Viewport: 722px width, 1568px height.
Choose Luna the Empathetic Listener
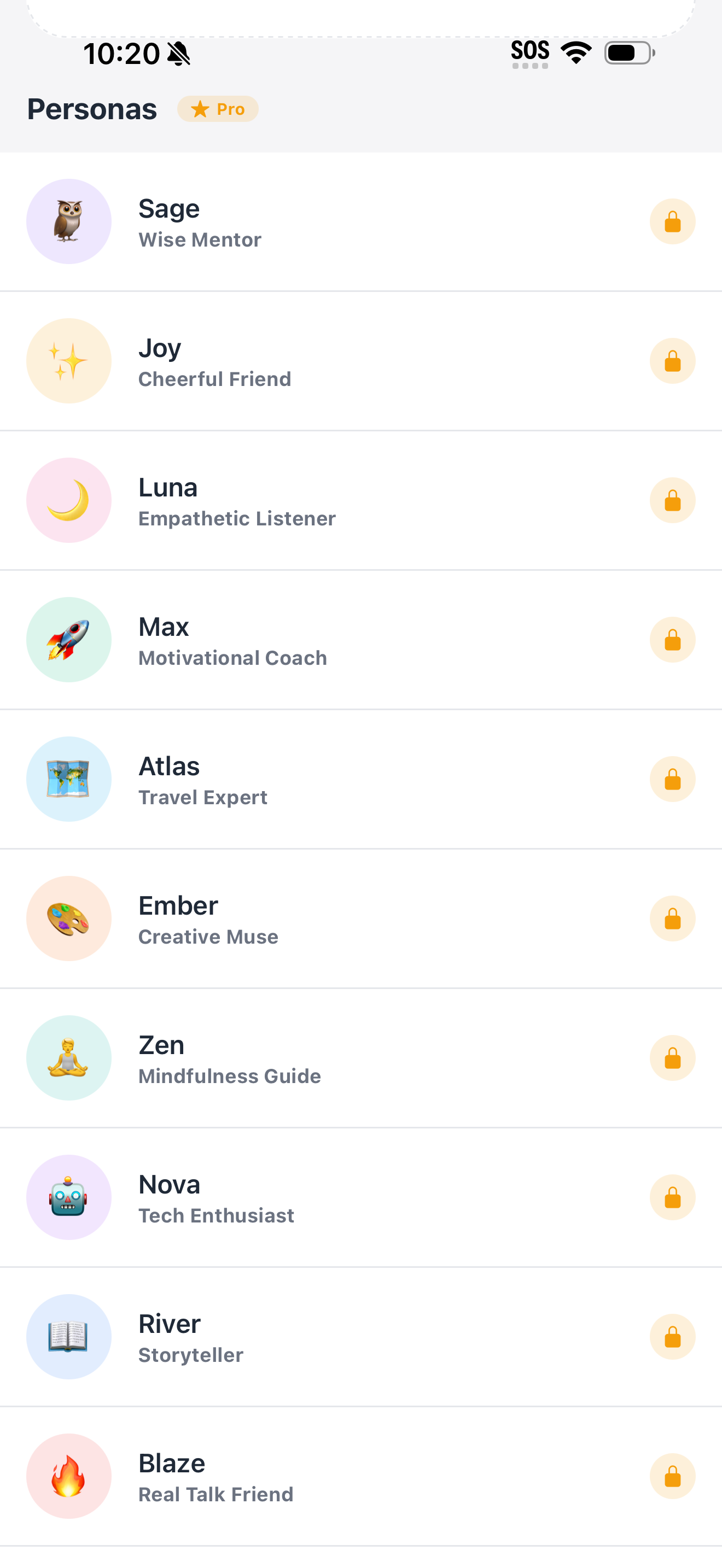[360, 500]
